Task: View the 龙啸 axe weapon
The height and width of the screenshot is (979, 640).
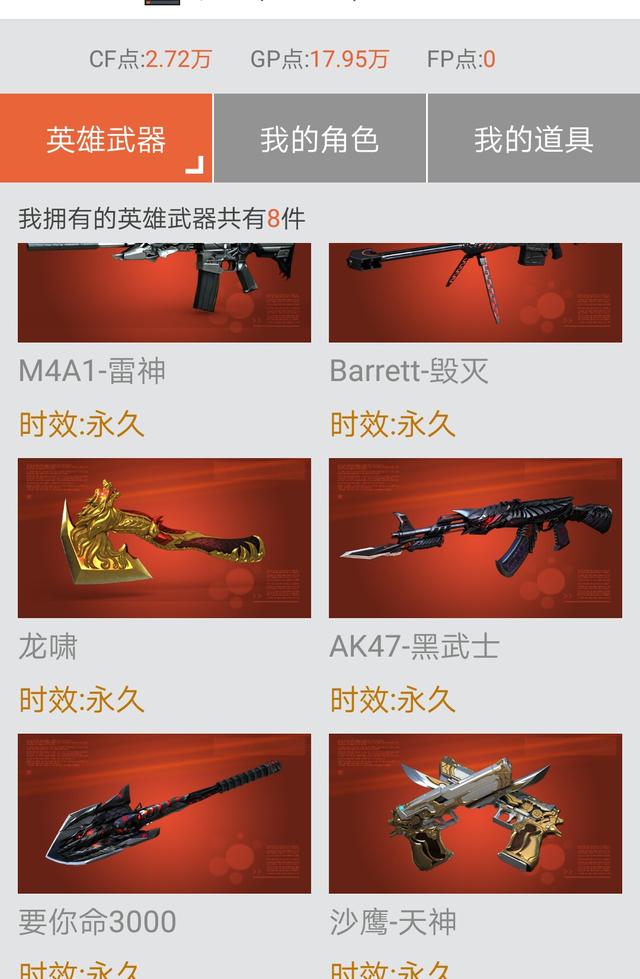Action: pos(164,538)
